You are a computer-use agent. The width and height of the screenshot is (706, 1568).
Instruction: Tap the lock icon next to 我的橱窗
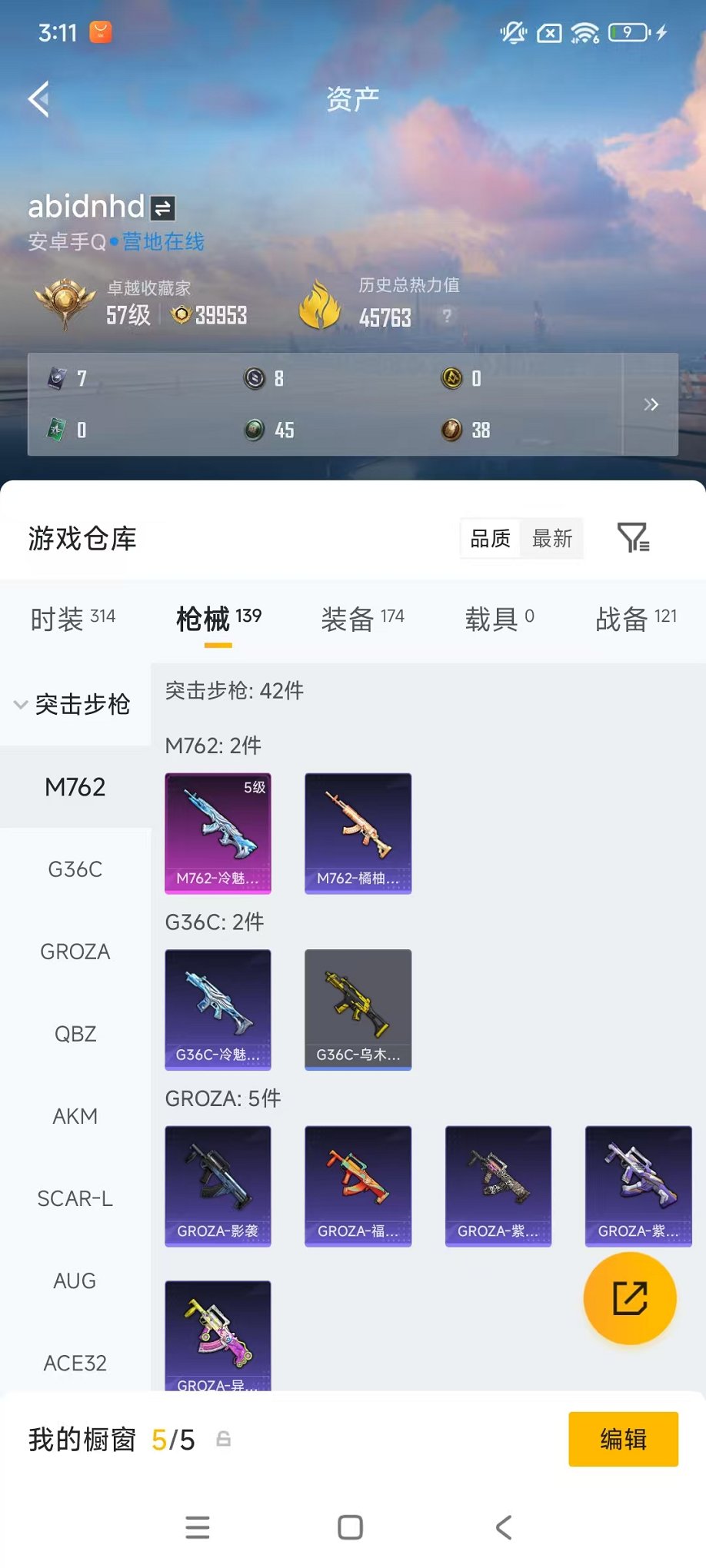[x=225, y=1440]
